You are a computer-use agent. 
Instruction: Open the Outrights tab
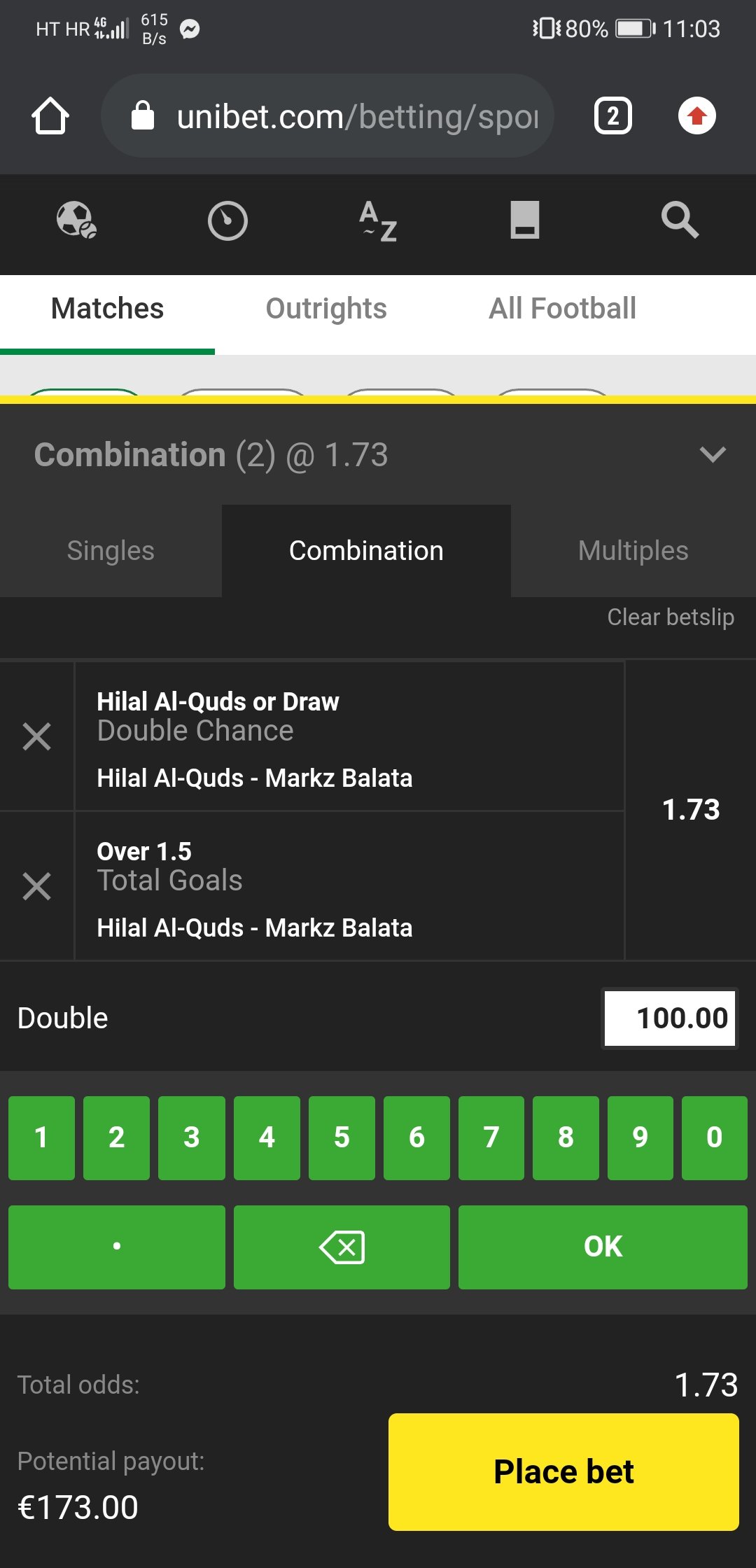[326, 309]
